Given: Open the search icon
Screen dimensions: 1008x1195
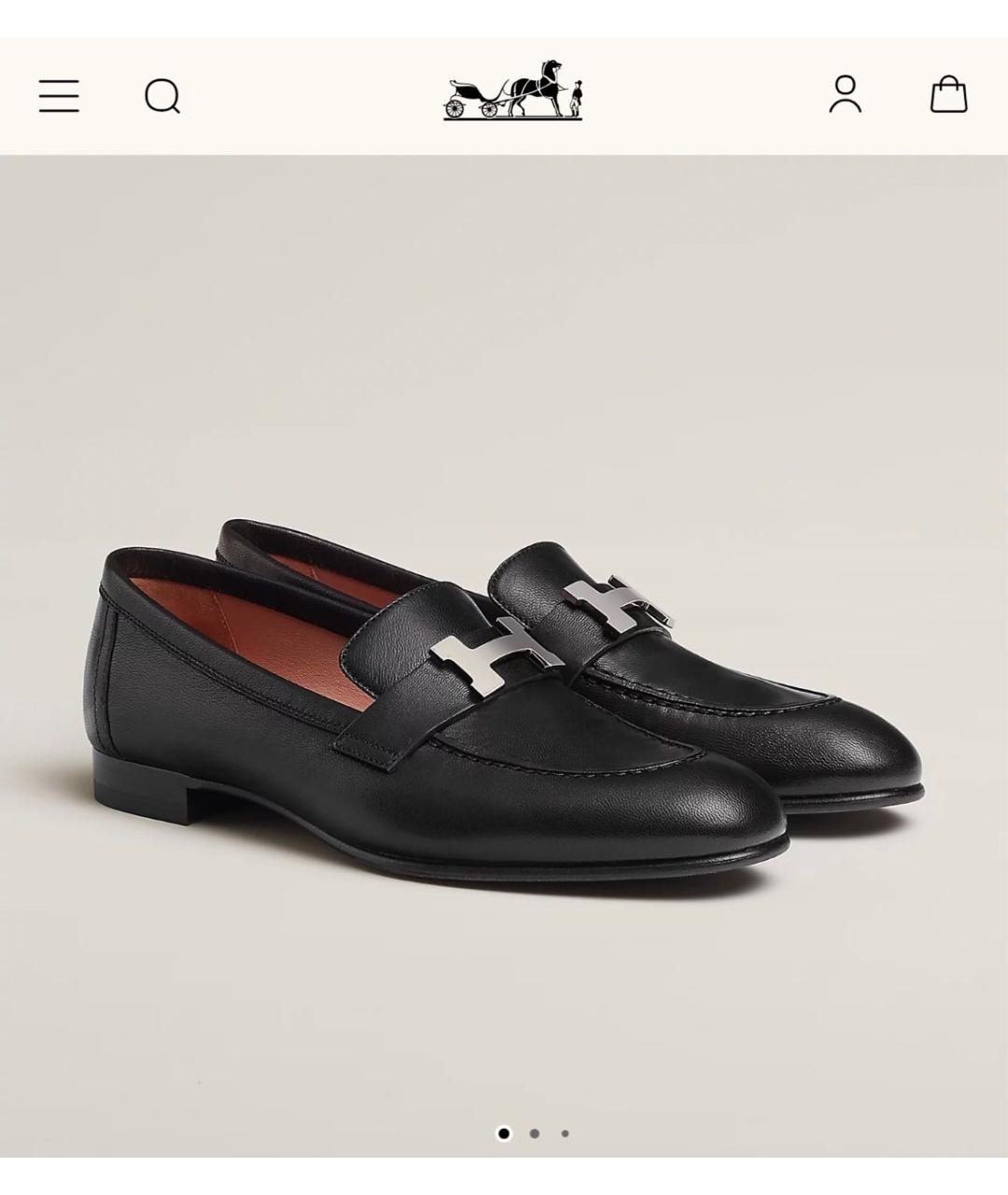Looking at the screenshot, I should [x=162, y=96].
